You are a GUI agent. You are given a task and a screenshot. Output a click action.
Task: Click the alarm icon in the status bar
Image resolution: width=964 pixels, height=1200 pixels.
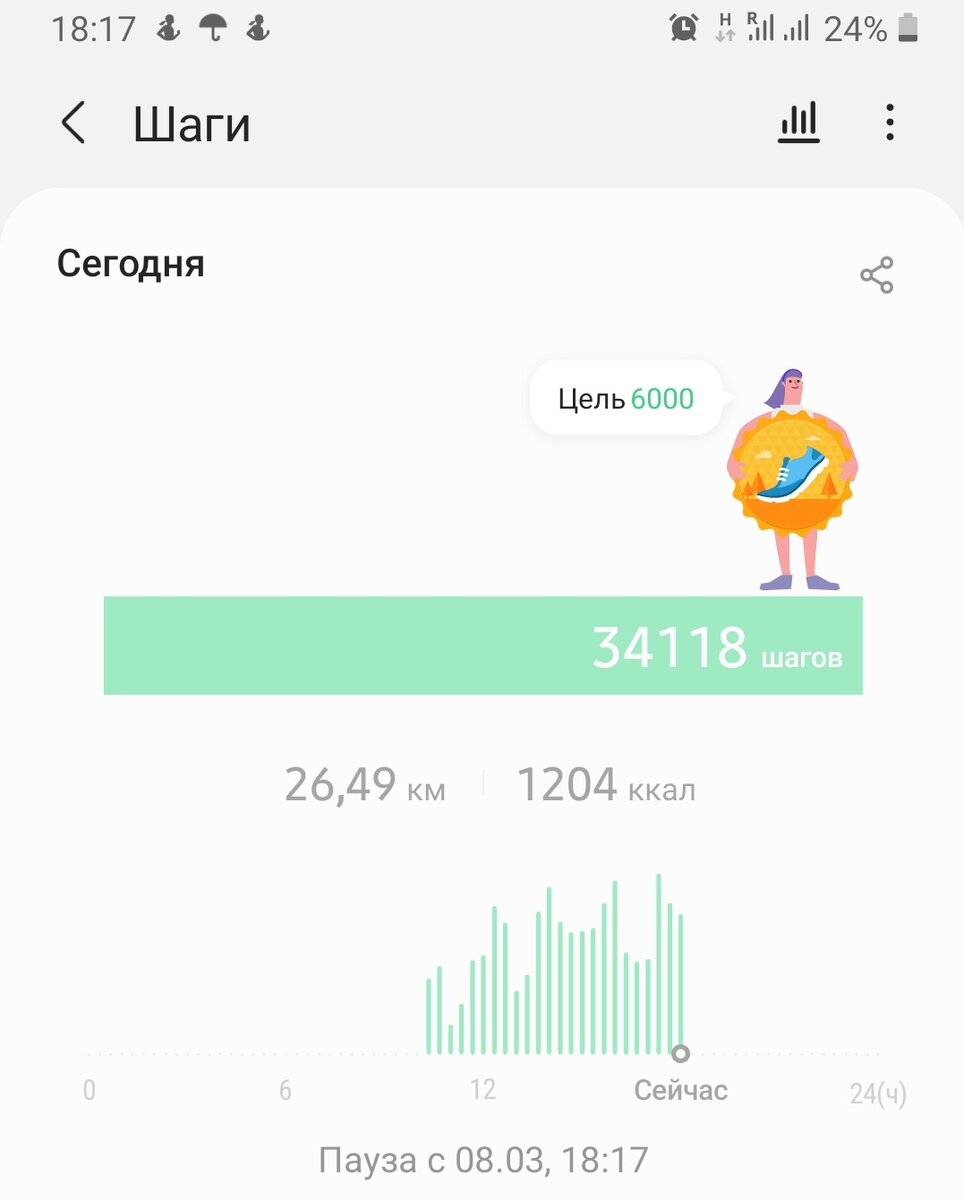pos(682,27)
